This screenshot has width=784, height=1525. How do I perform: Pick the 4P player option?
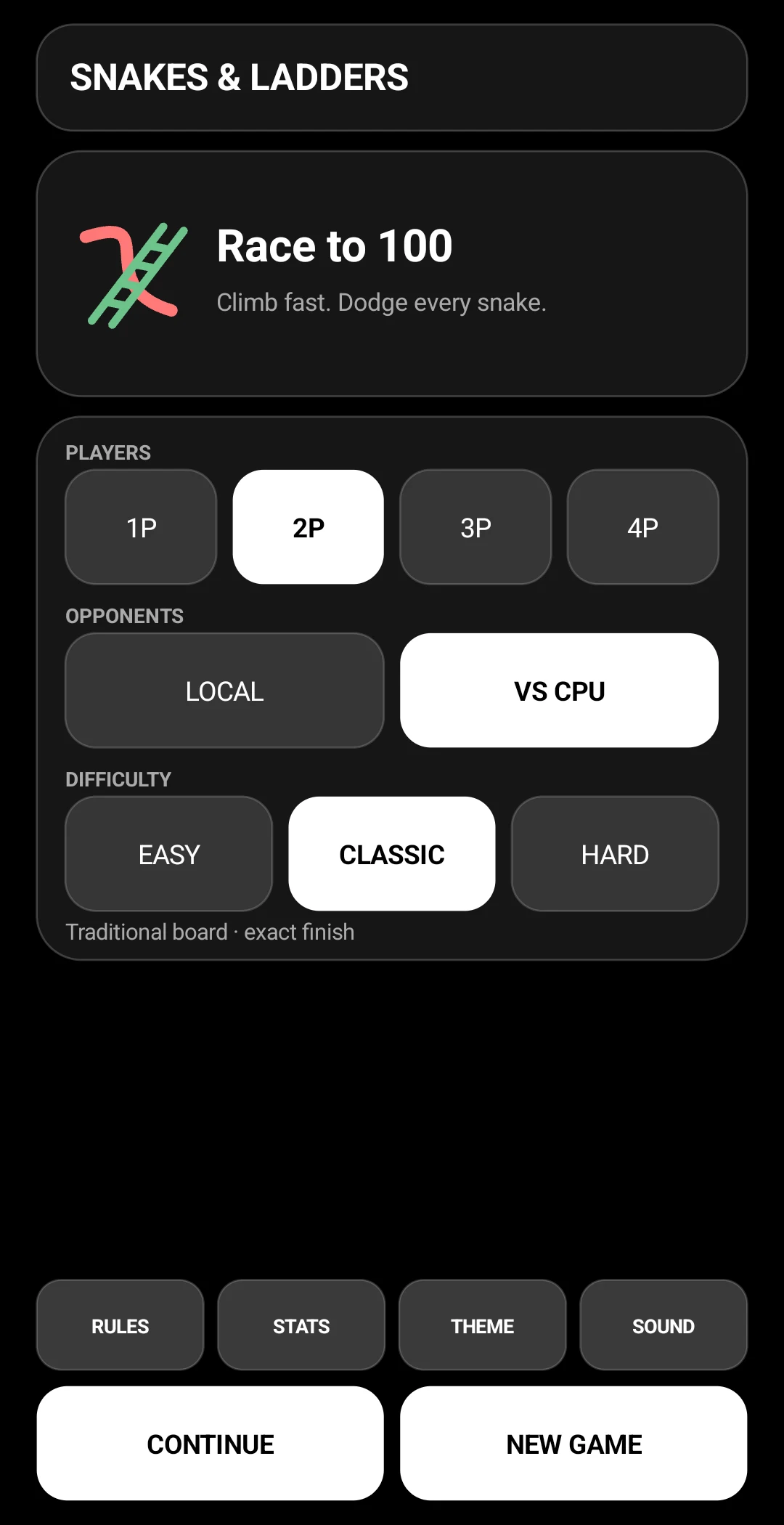click(x=643, y=527)
